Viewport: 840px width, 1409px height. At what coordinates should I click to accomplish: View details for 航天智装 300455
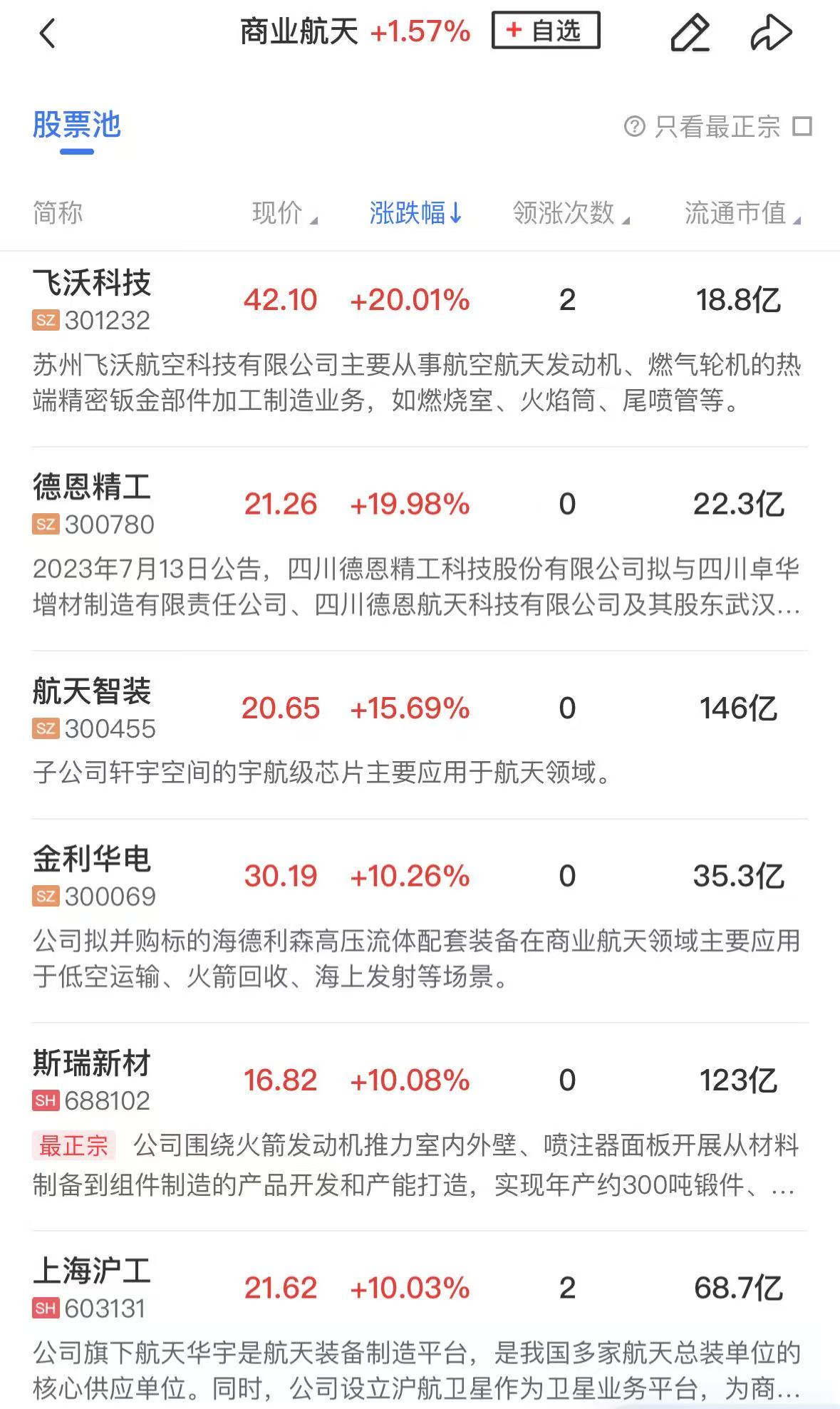tap(93, 708)
